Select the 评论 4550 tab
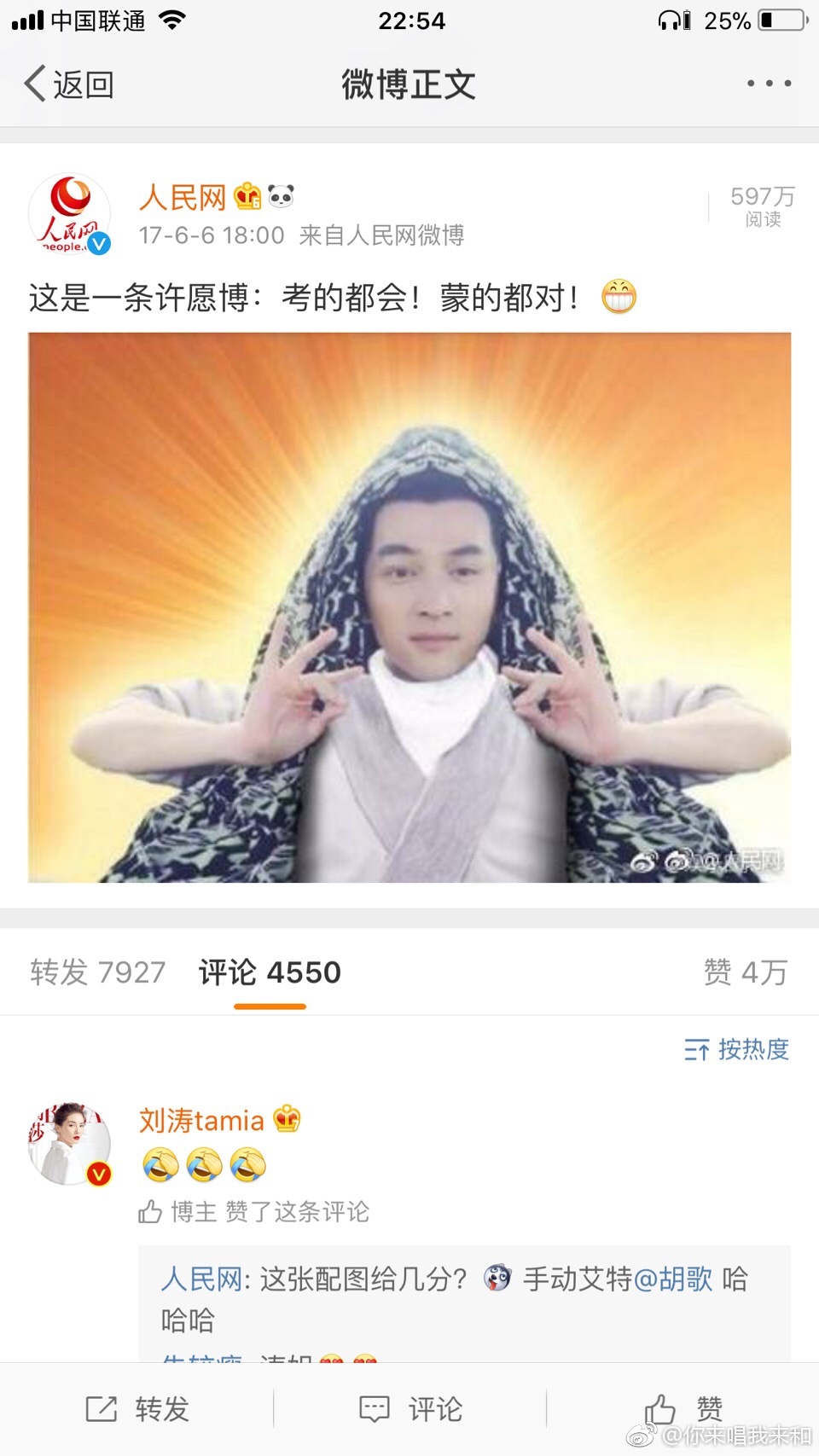819x1456 pixels. (x=270, y=972)
